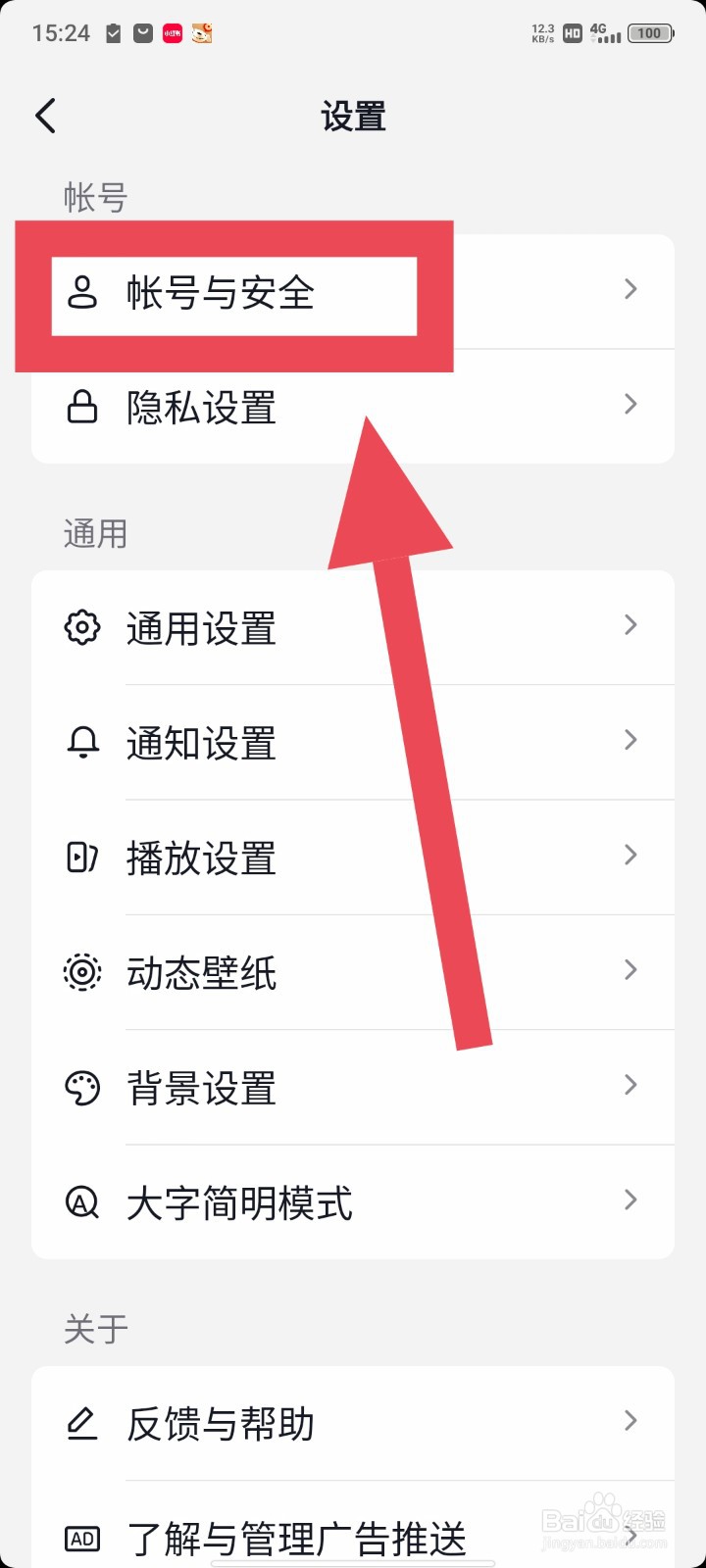Click the 背景设置 palette icon
The image size is (706, 1568).
(82, 1087)
